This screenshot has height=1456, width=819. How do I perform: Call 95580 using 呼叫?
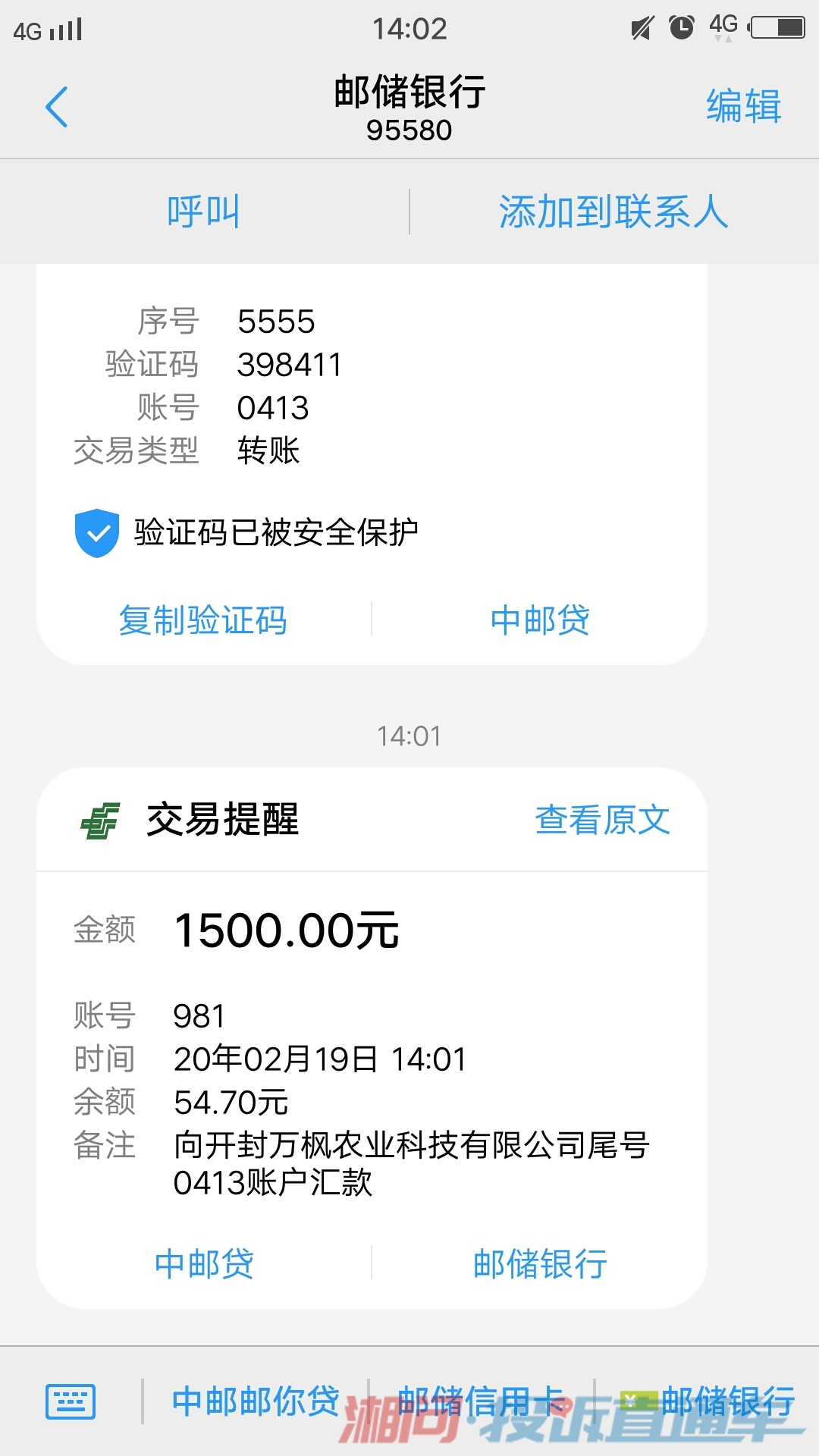pos(203,212)
